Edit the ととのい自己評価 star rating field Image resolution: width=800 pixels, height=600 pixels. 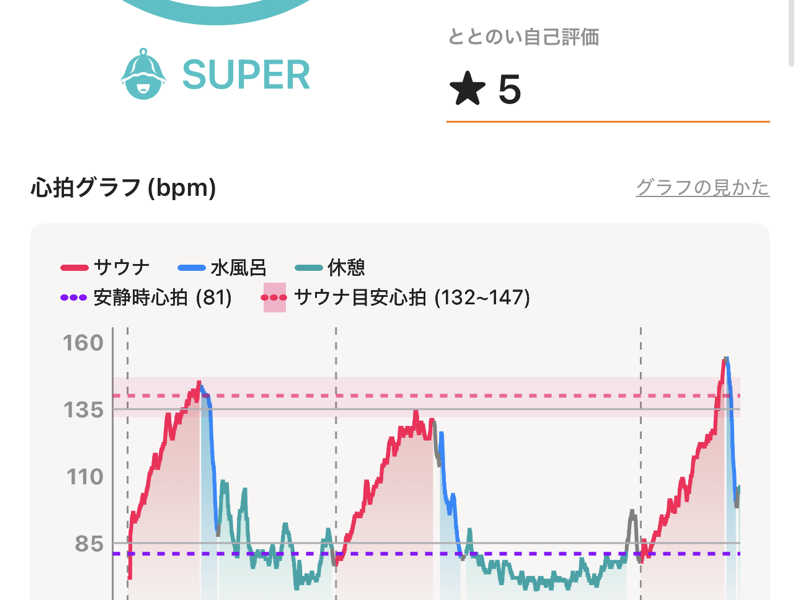tap(607, 91)
